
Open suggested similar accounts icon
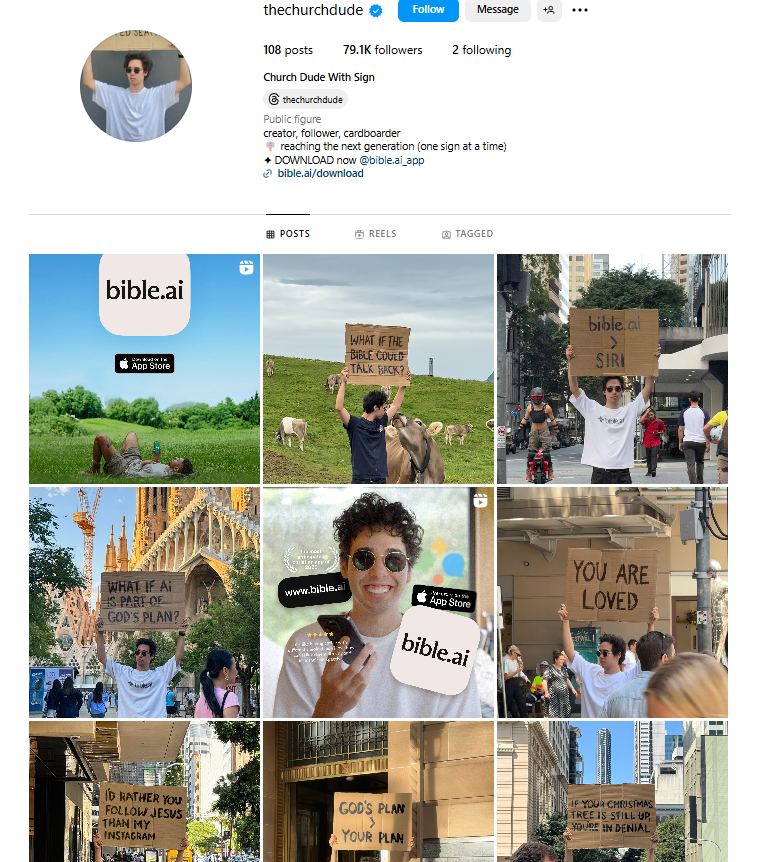pyautogui.click(x=549, y=10)
